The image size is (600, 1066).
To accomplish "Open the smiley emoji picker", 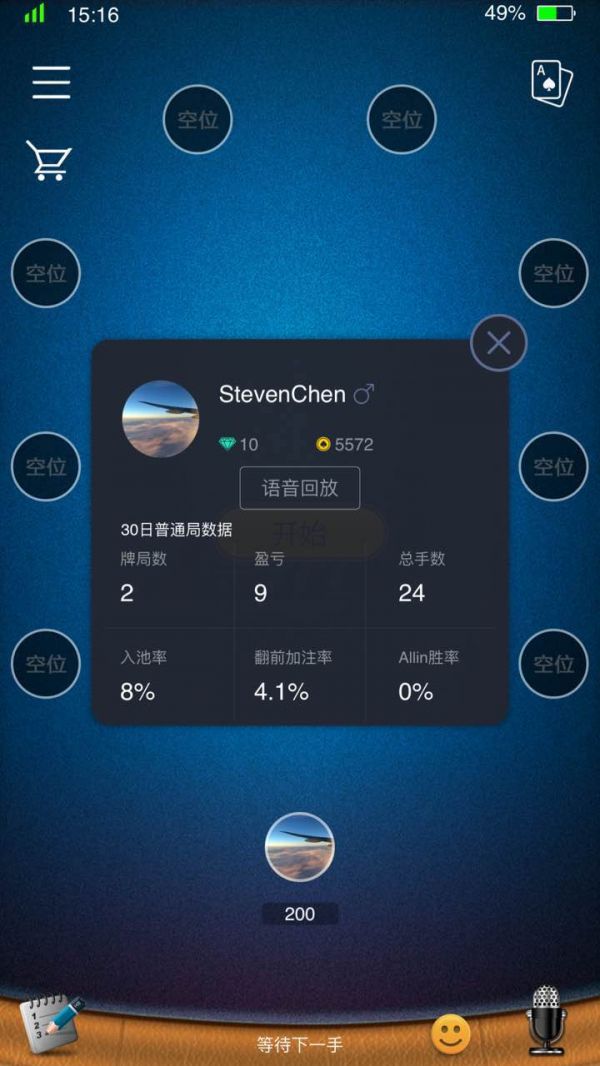I will (x=451, y=1034).
